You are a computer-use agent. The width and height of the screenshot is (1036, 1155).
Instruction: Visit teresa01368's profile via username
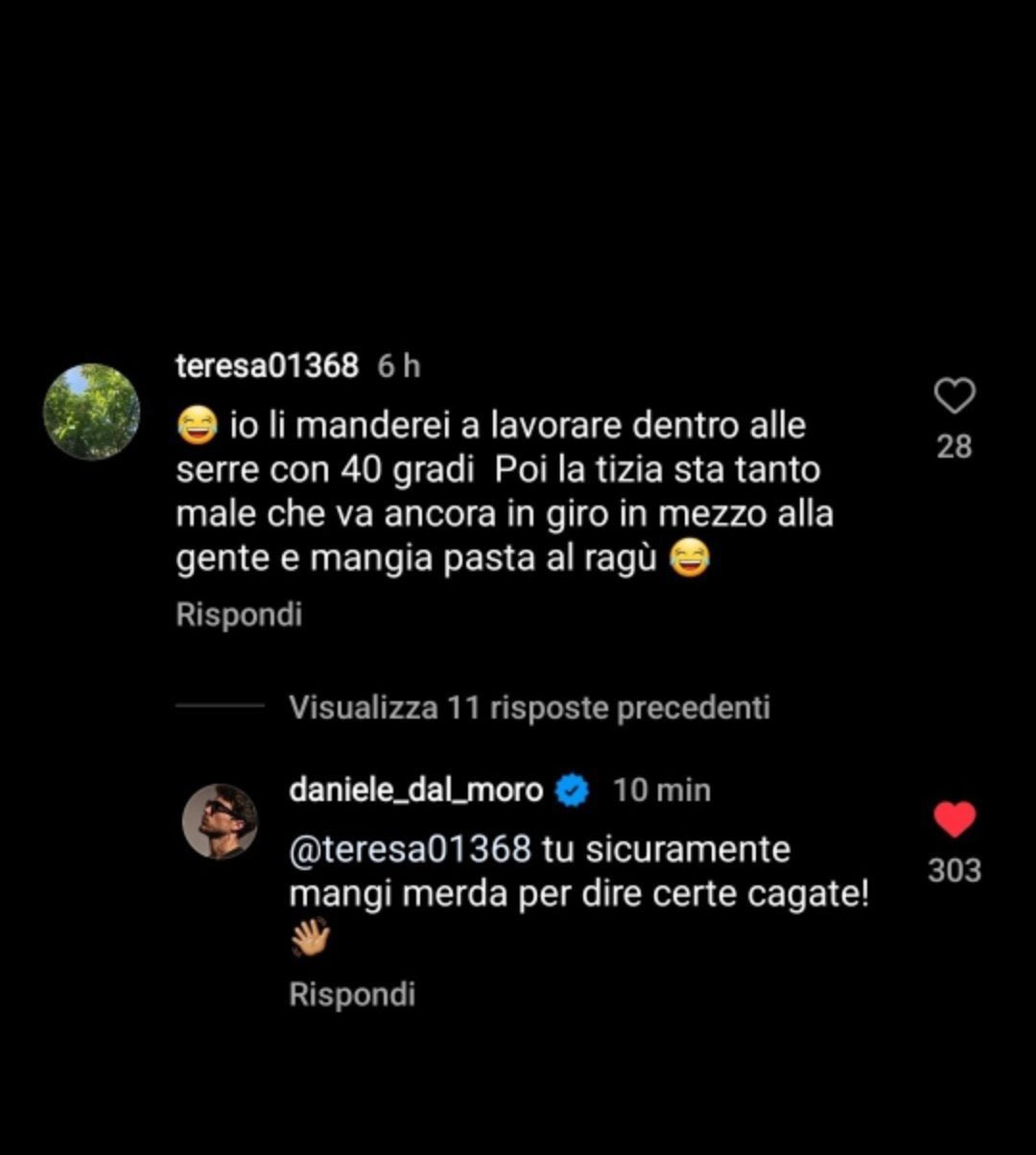click(x=268, y=365)
